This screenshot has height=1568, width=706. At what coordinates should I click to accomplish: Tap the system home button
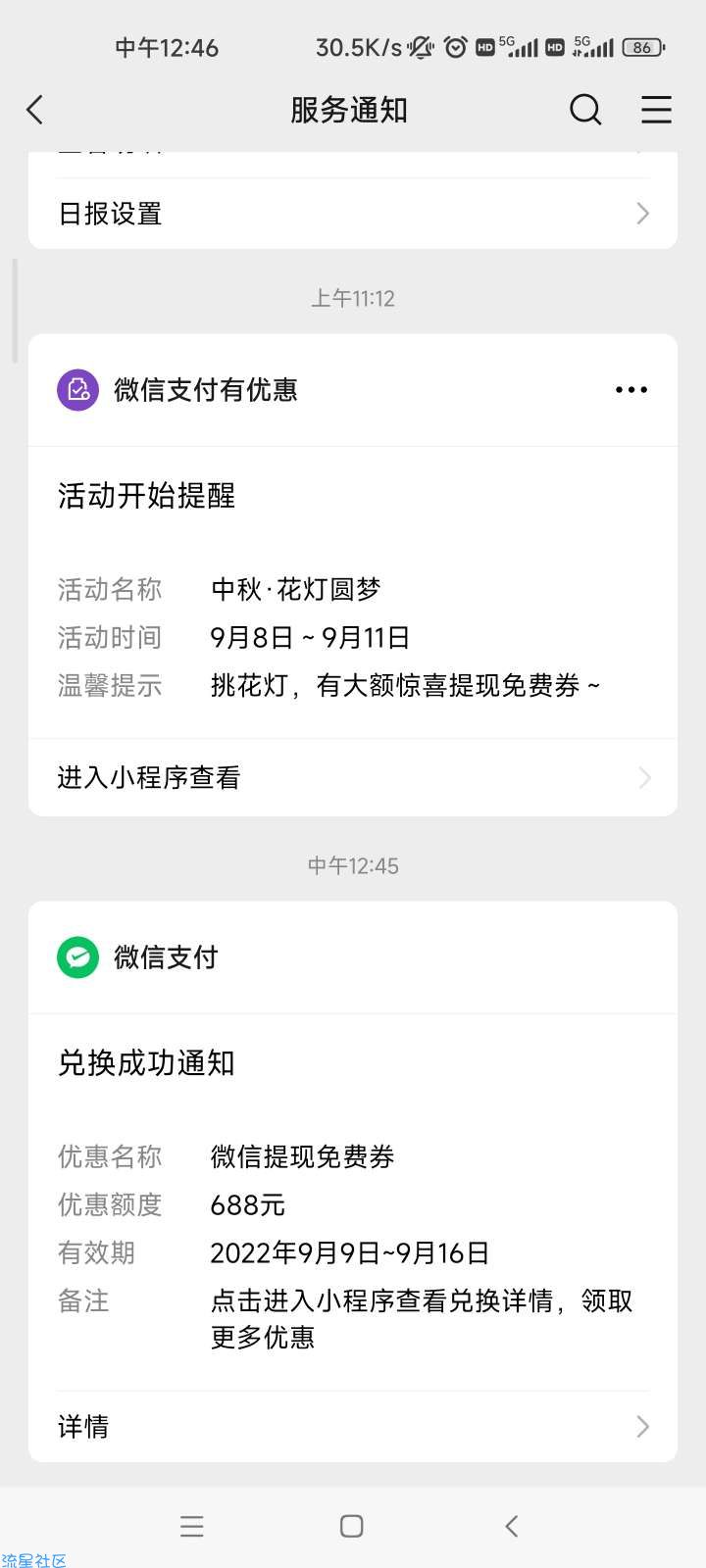(352, 1526)
